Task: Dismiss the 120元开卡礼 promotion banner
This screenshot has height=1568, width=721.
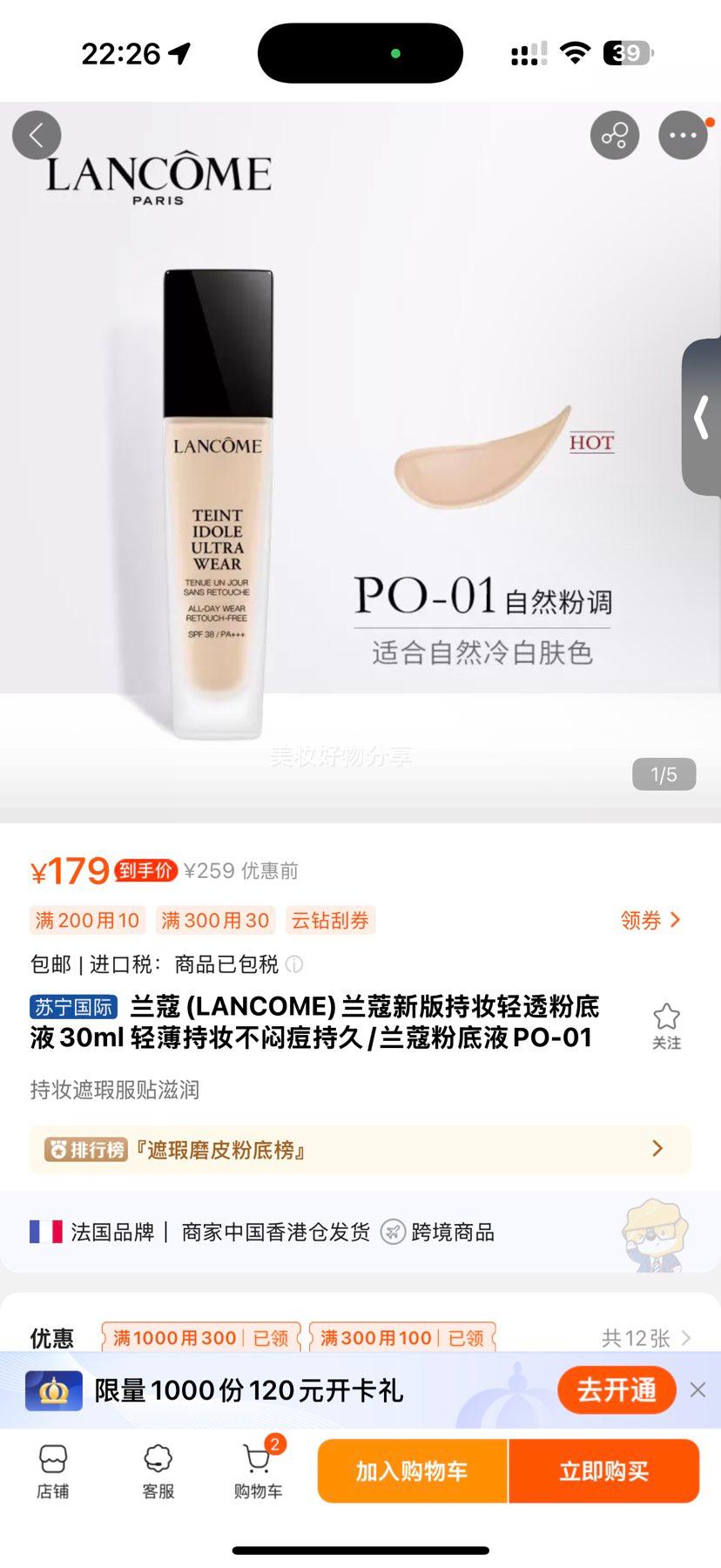Action: 697,1390
